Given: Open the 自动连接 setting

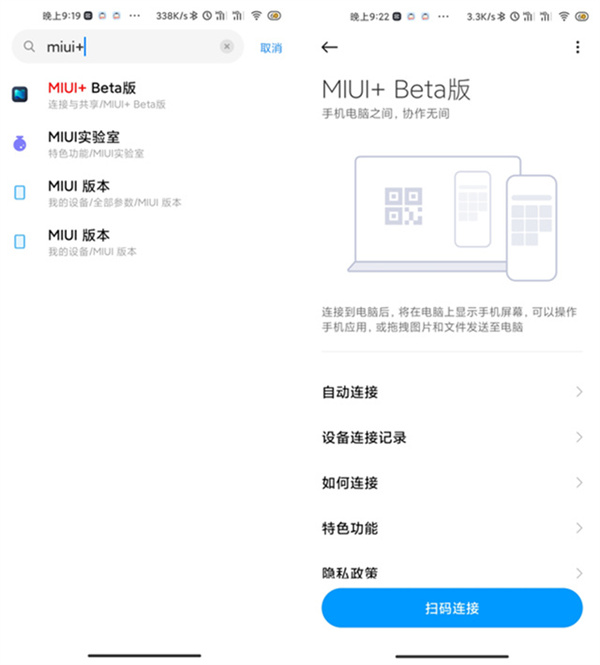Looking at the screenshot, I should [x=451, y=392].
